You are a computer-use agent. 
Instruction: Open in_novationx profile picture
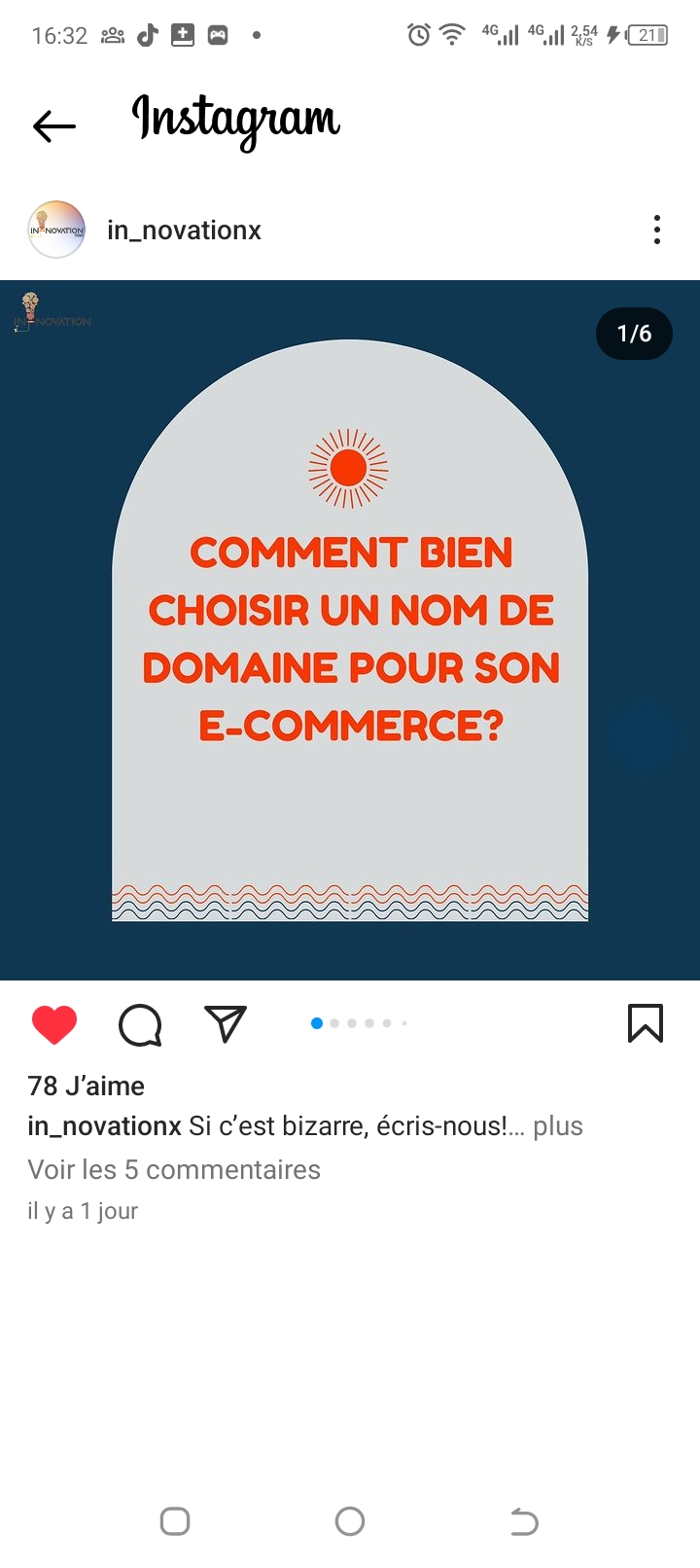56,230
